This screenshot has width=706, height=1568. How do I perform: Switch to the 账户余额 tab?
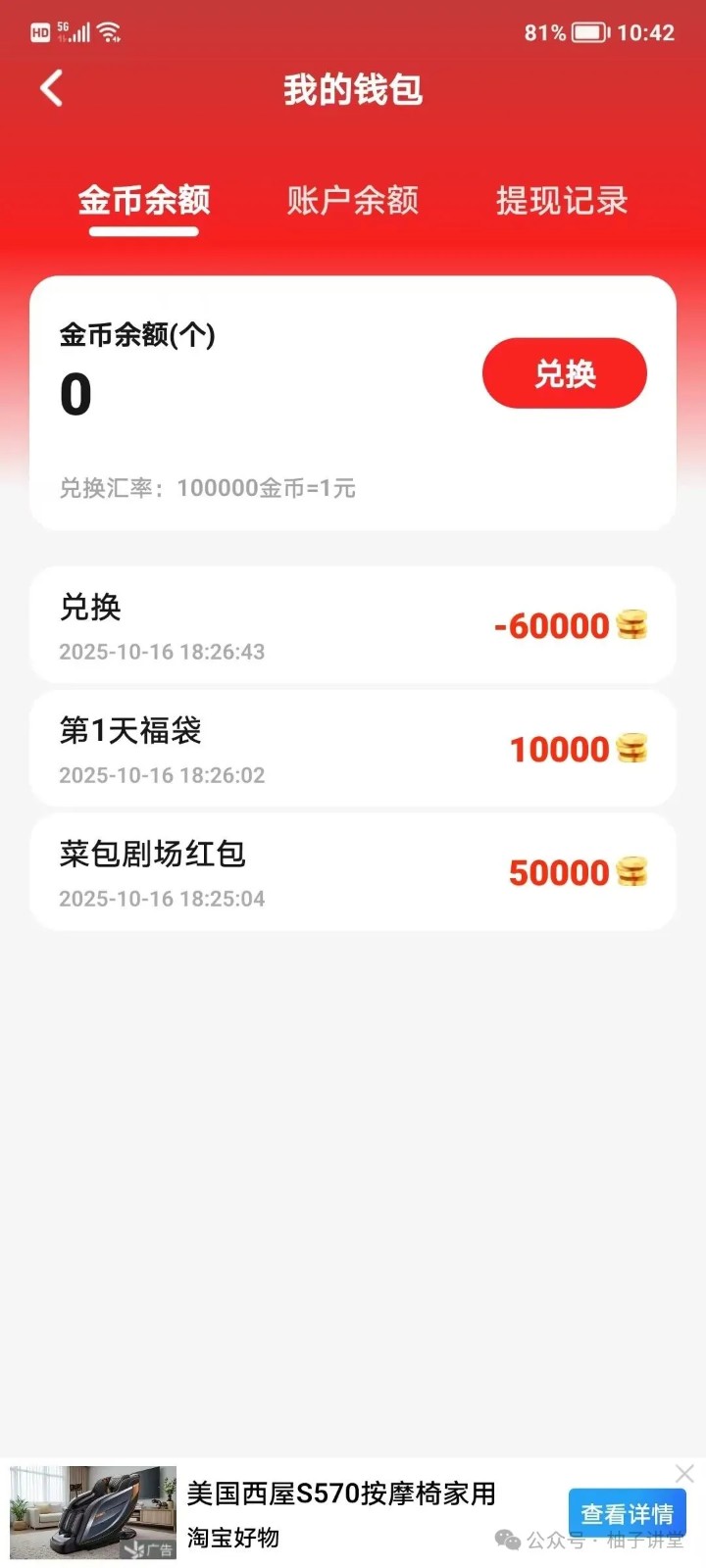point(353,202)
